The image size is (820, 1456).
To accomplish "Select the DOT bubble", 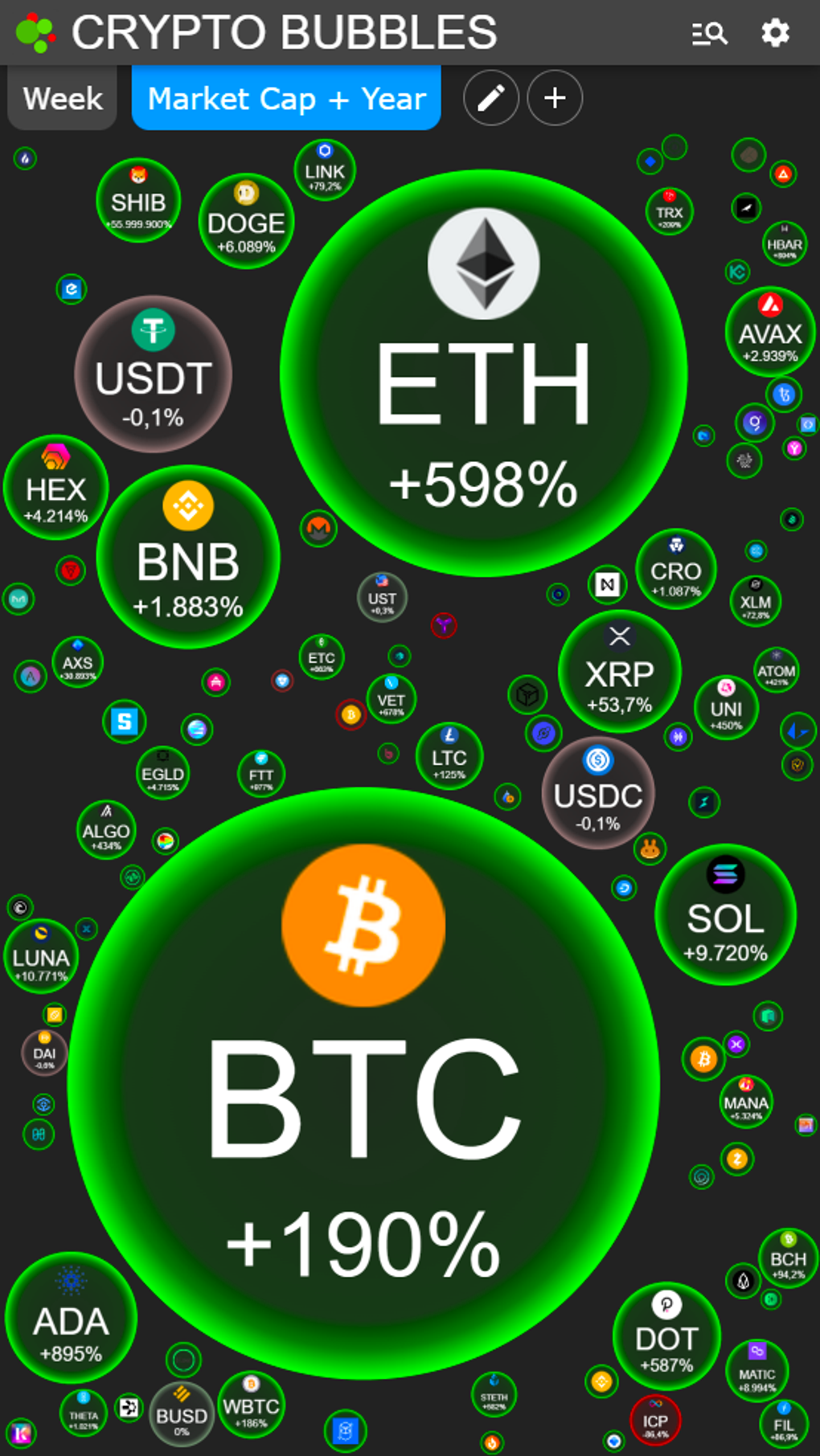I will pyautogui.click(x=666, y=1337).
